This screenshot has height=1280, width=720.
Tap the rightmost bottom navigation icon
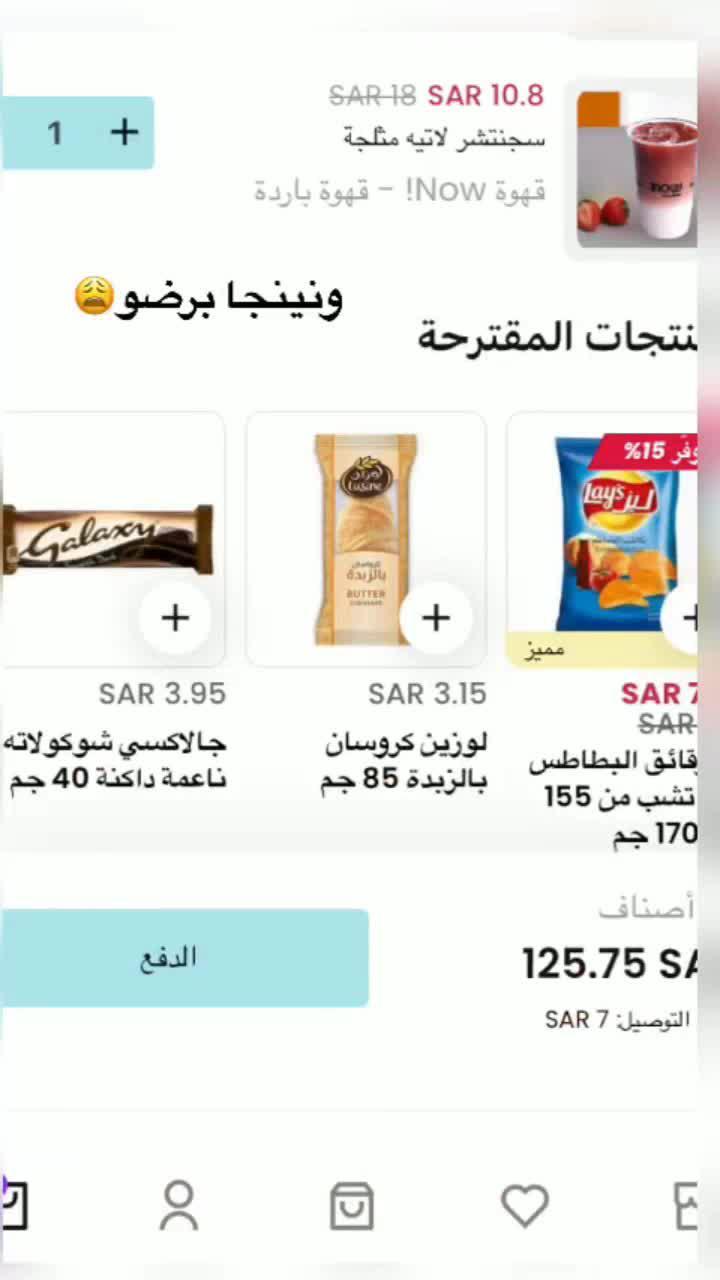point(690,1205)
